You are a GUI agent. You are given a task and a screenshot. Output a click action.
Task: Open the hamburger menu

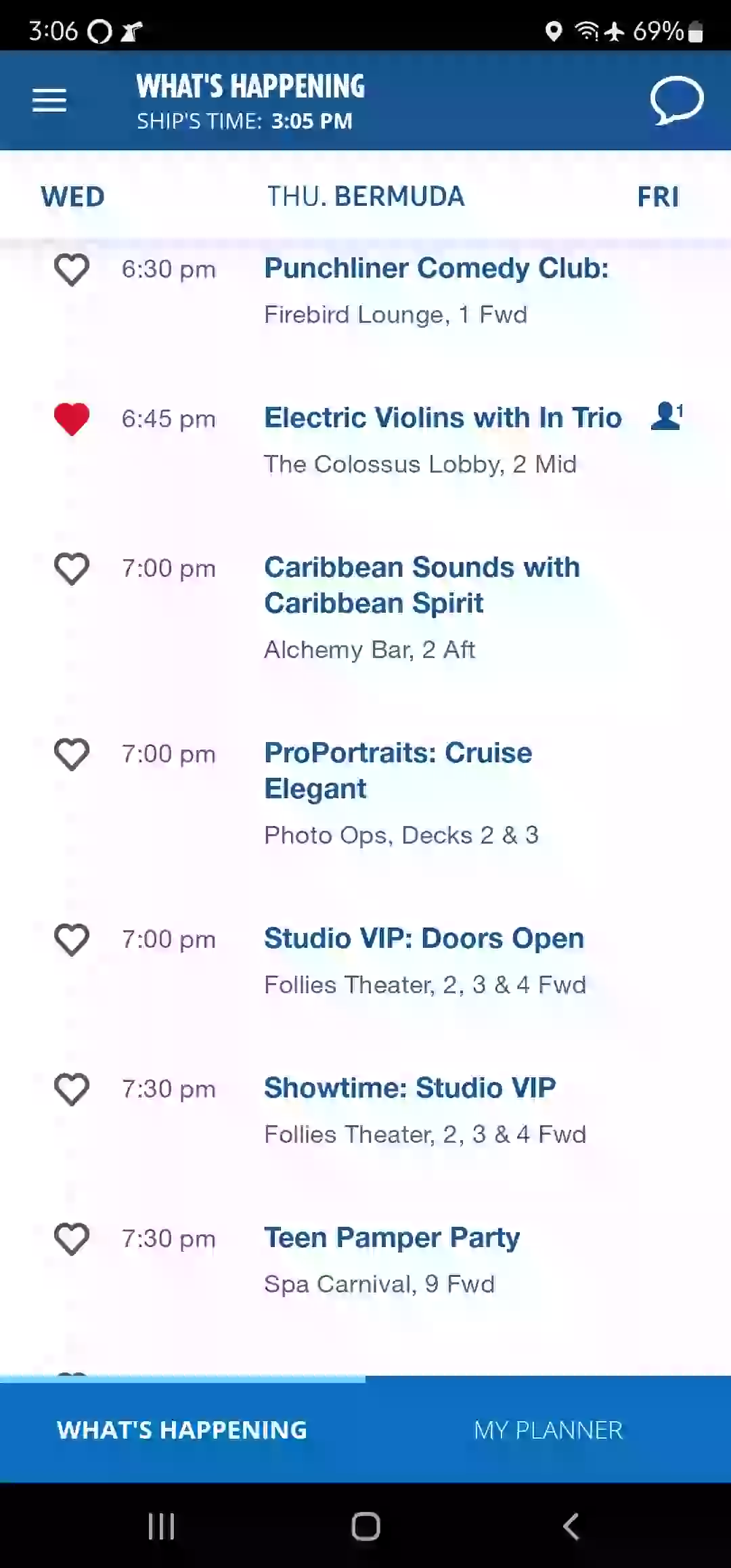click(49, 100)
